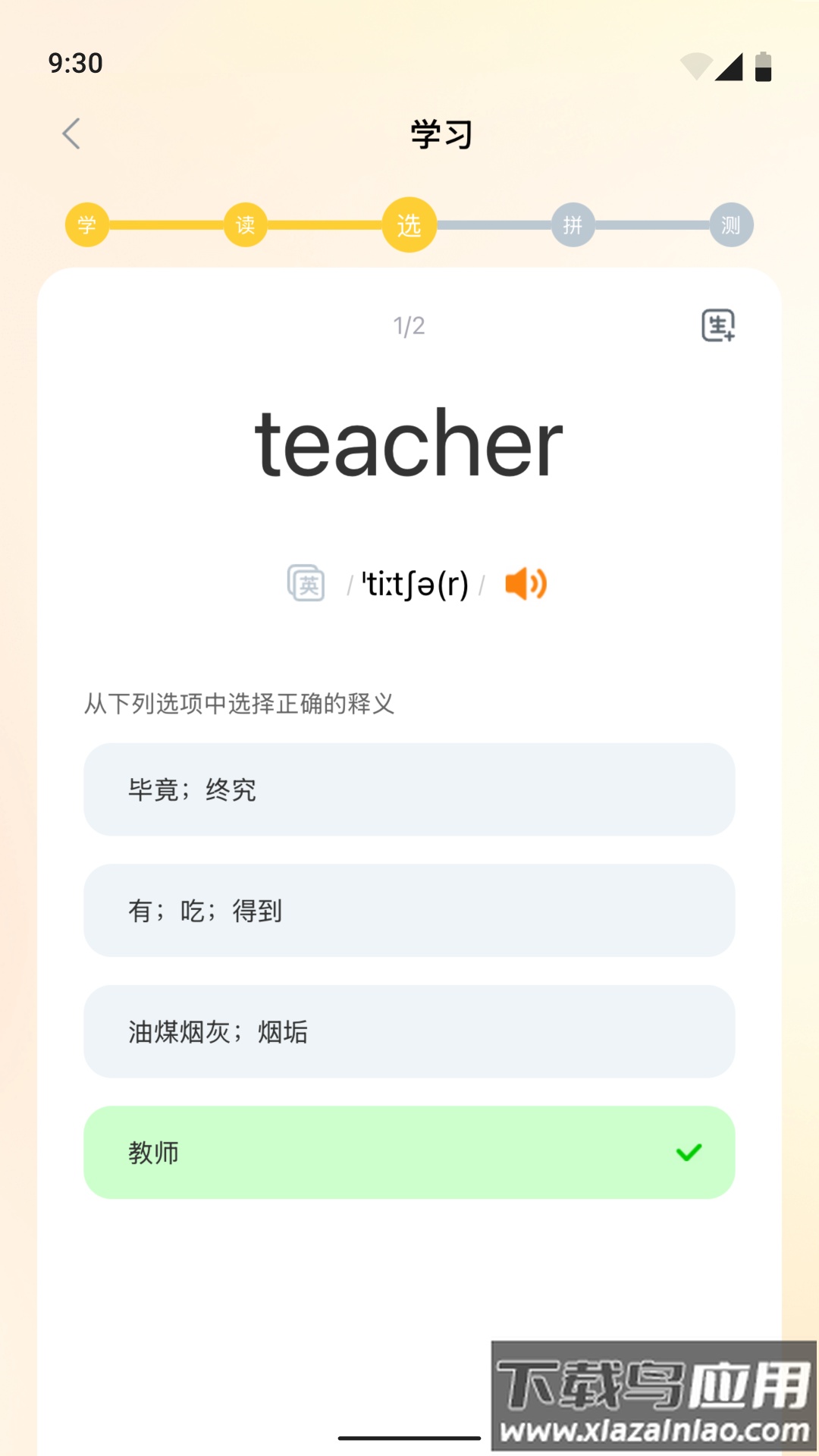Jump to the 读 step

(x=245, y=224)
